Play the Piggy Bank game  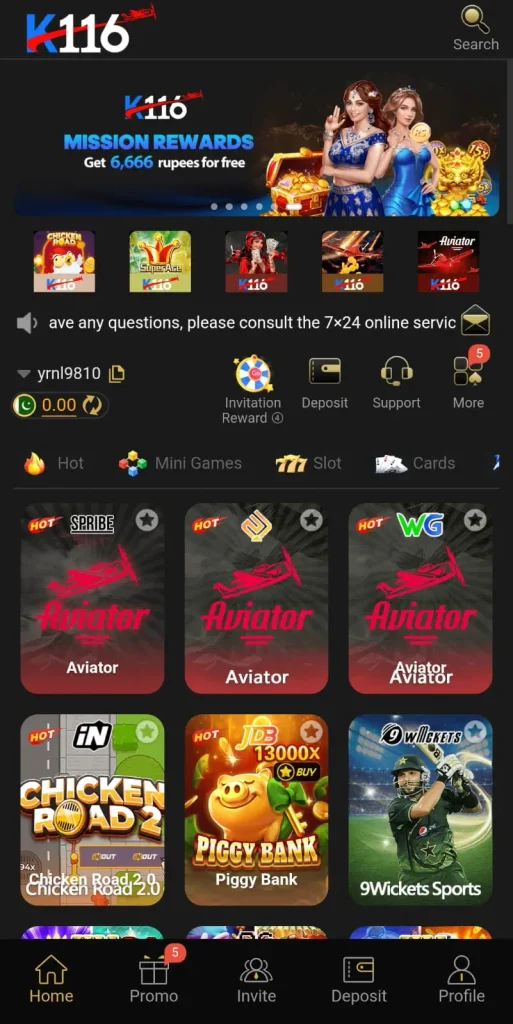(256, 810)
